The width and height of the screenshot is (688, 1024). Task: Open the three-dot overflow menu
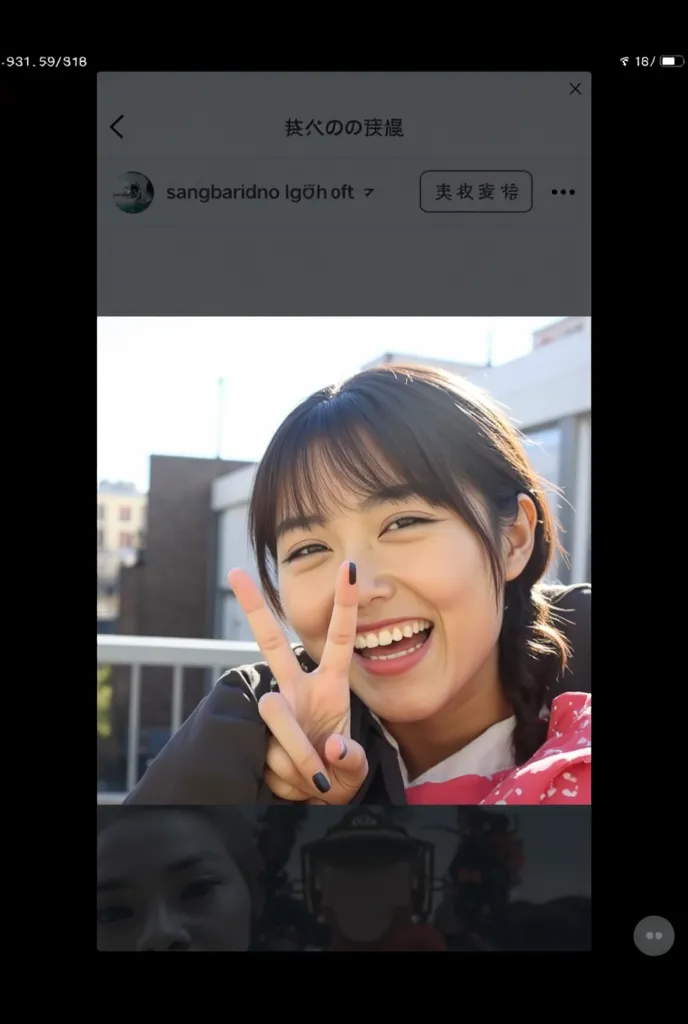tap(563, 192)
